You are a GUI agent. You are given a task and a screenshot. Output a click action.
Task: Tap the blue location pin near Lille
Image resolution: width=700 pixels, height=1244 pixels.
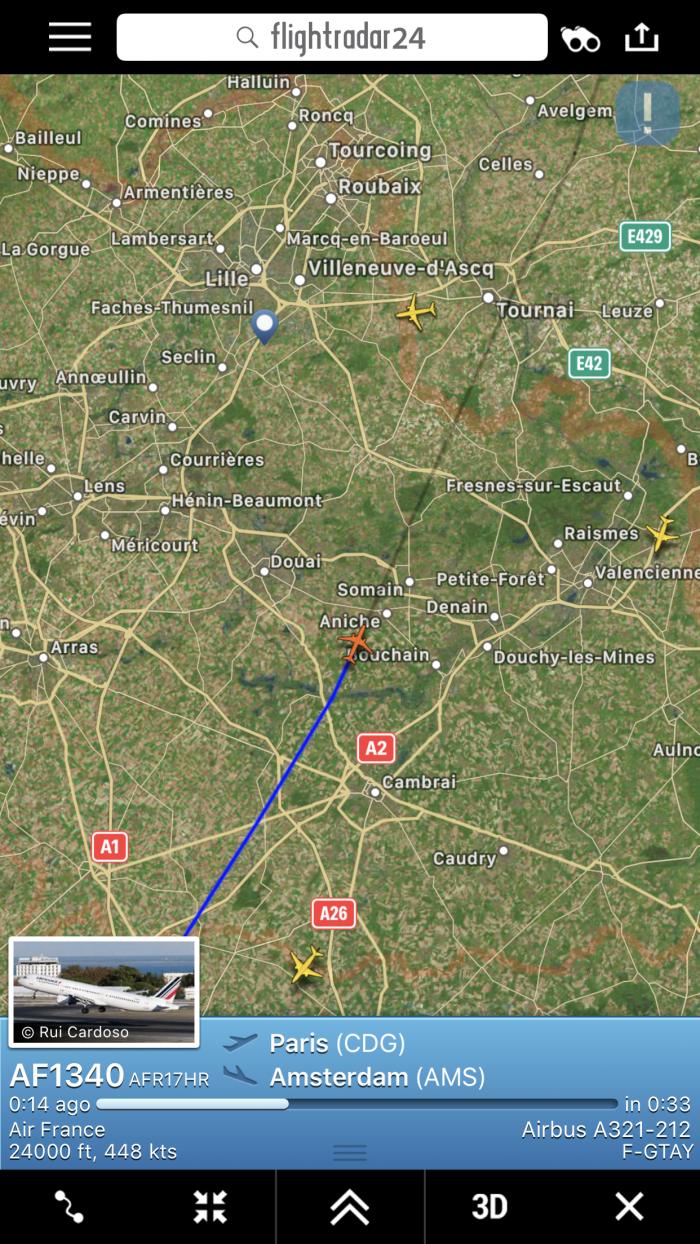[x=264, y=325]
